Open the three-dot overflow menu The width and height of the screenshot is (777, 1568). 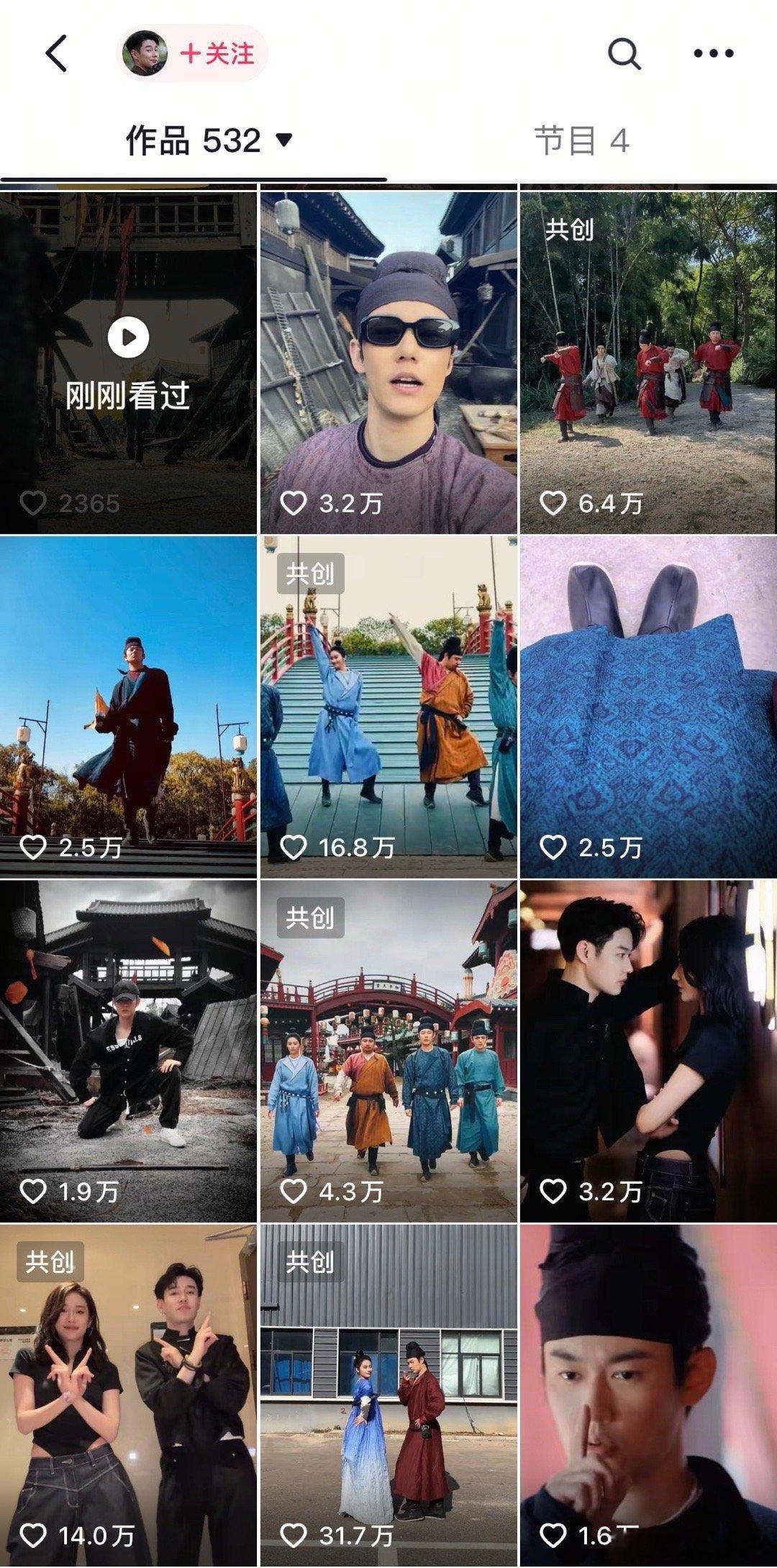[713, 53]
